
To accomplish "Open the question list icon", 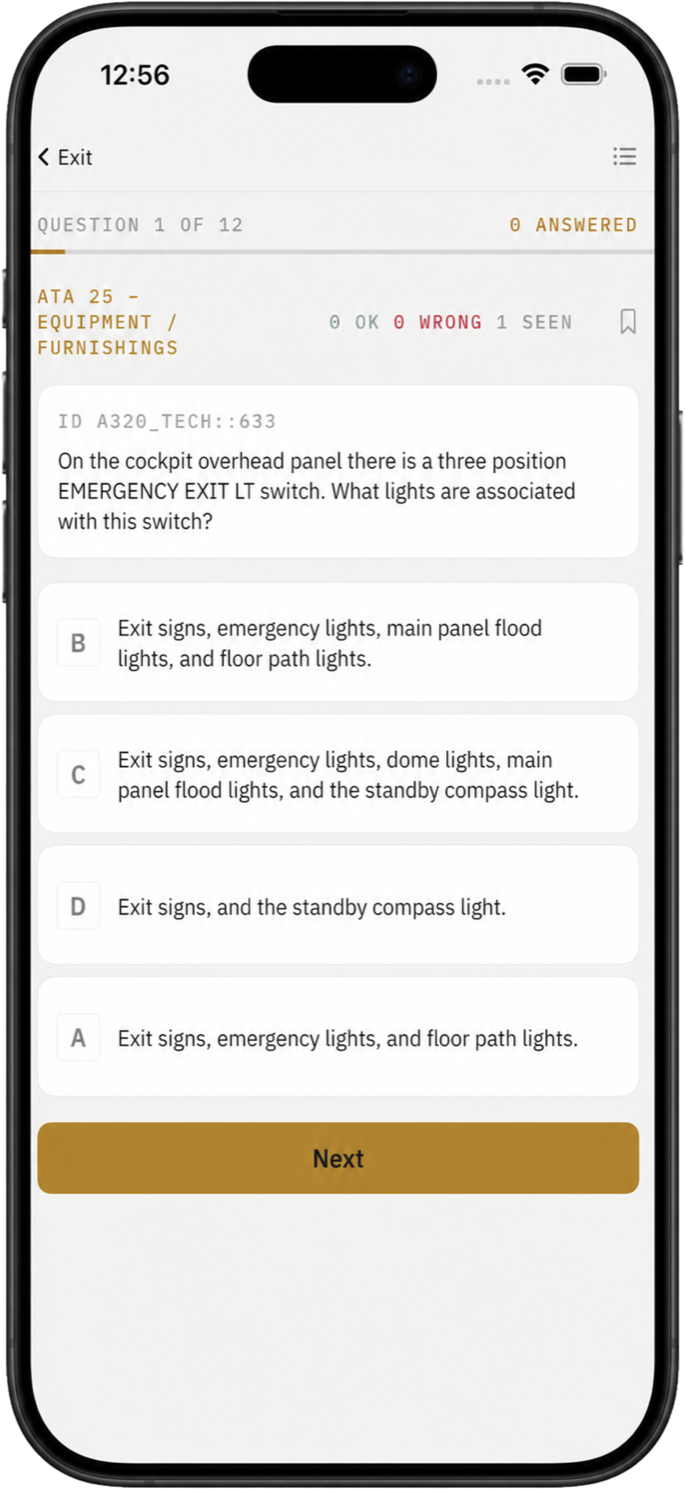I will [x=625, y=156].
